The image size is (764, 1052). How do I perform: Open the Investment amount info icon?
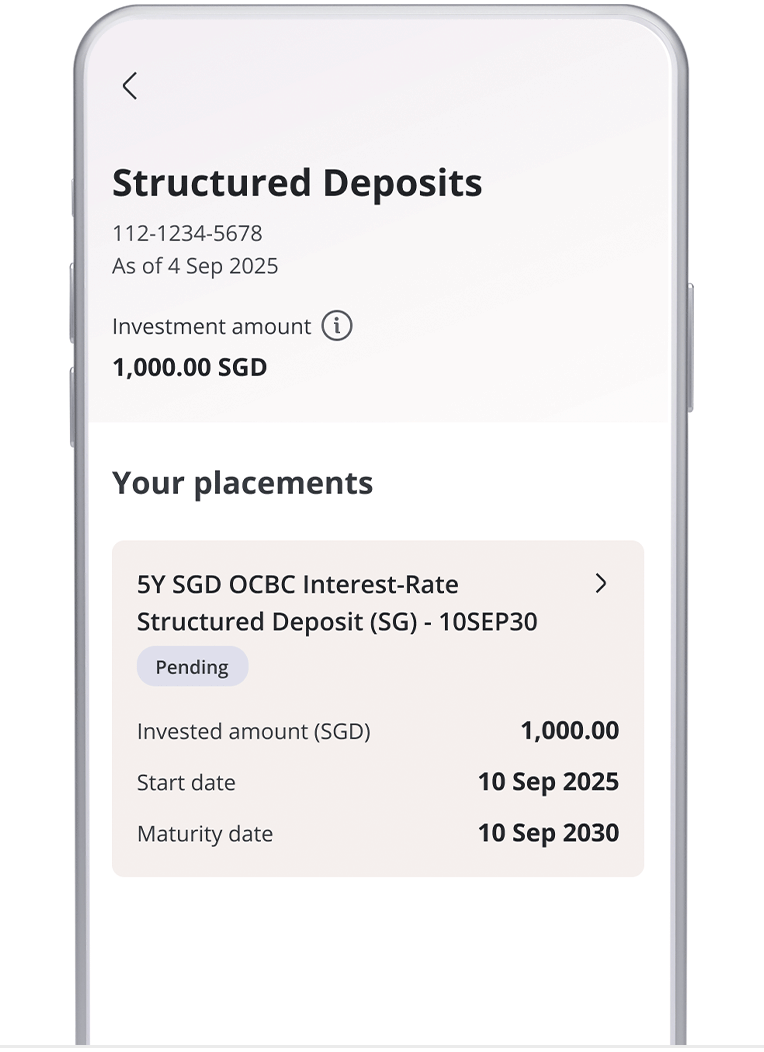point(337,326)
